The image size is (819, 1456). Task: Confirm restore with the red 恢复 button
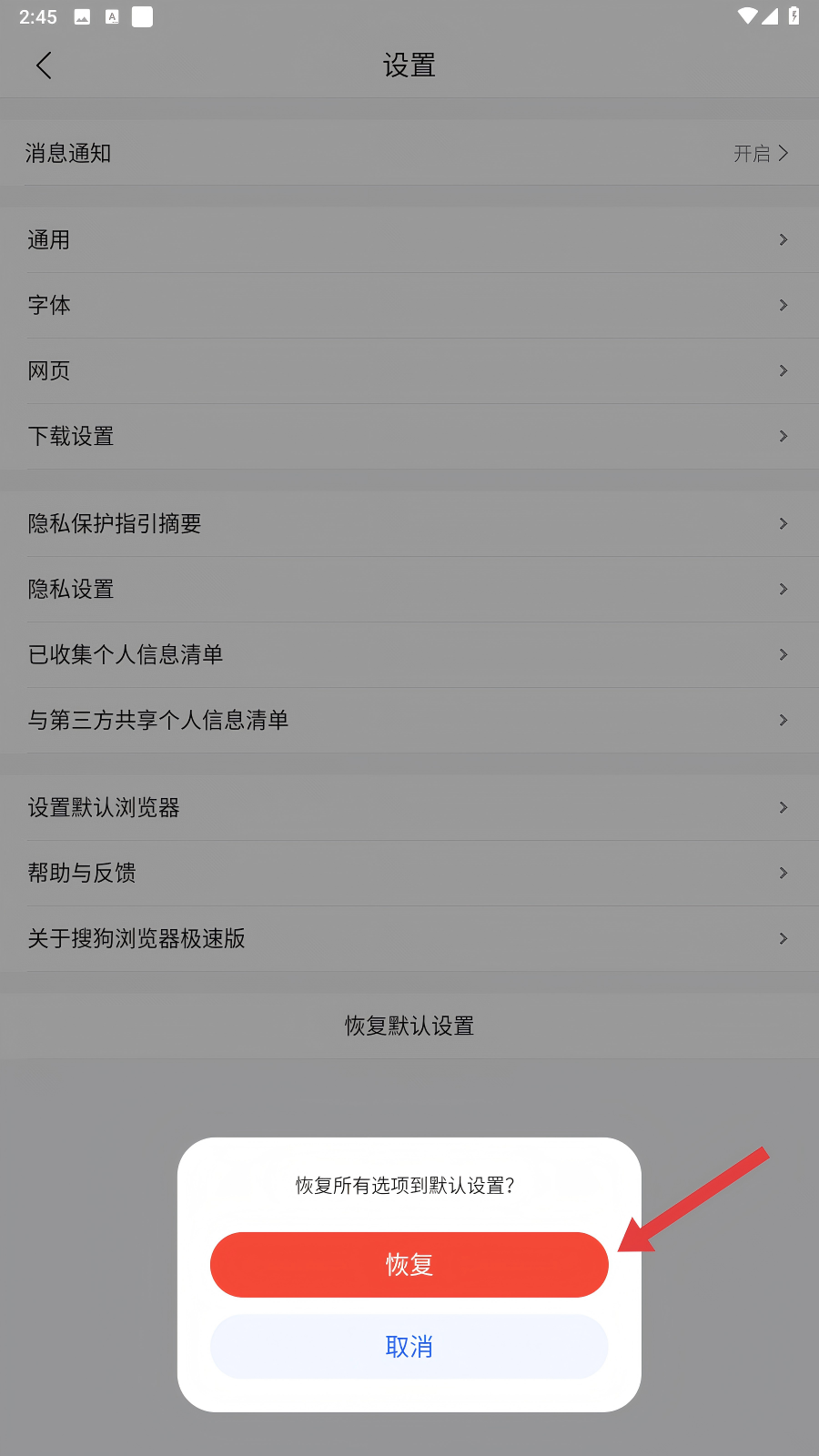pos(409,1264)
